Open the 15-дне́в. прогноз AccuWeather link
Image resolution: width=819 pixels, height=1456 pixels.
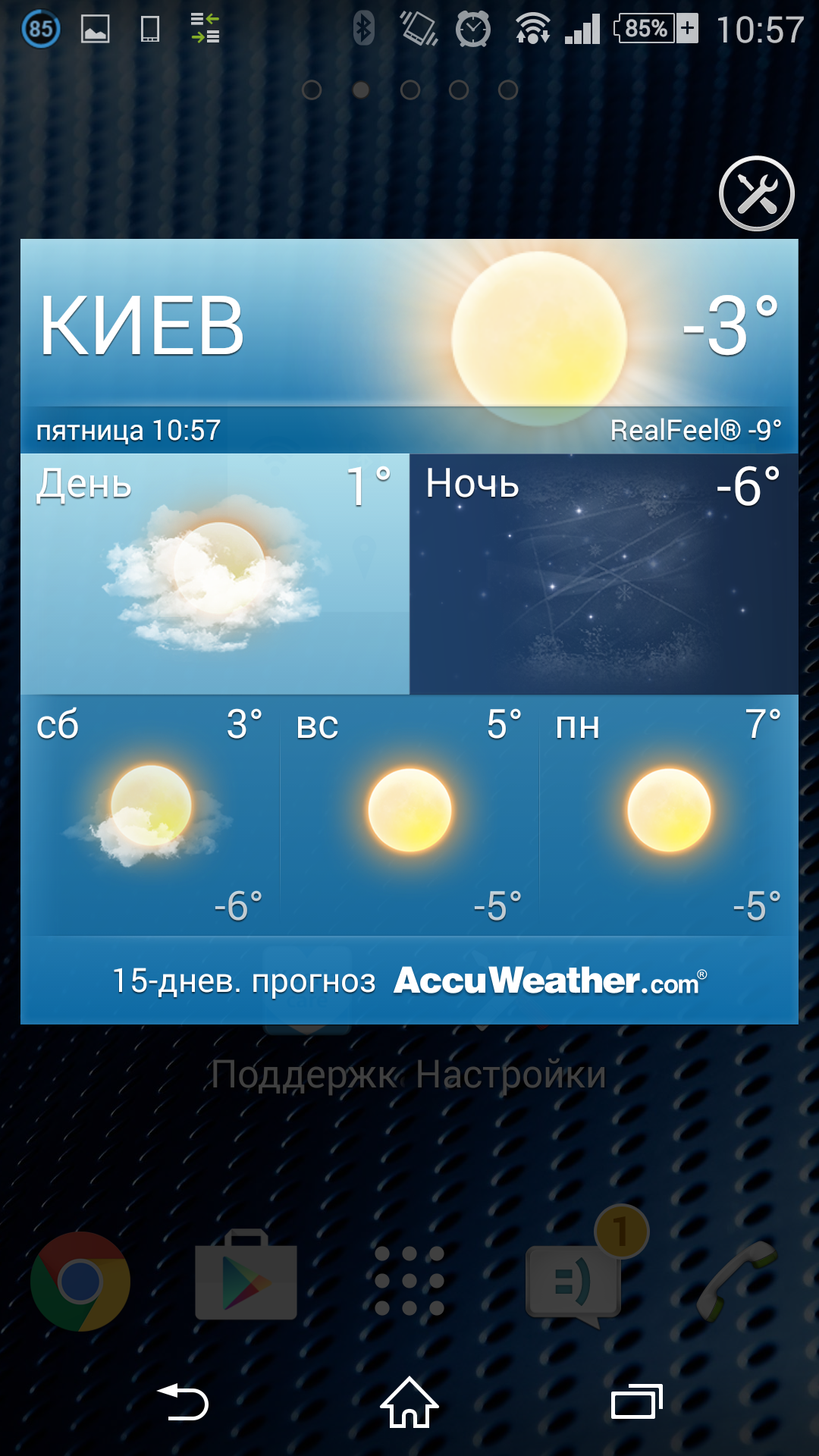point(409,981)
